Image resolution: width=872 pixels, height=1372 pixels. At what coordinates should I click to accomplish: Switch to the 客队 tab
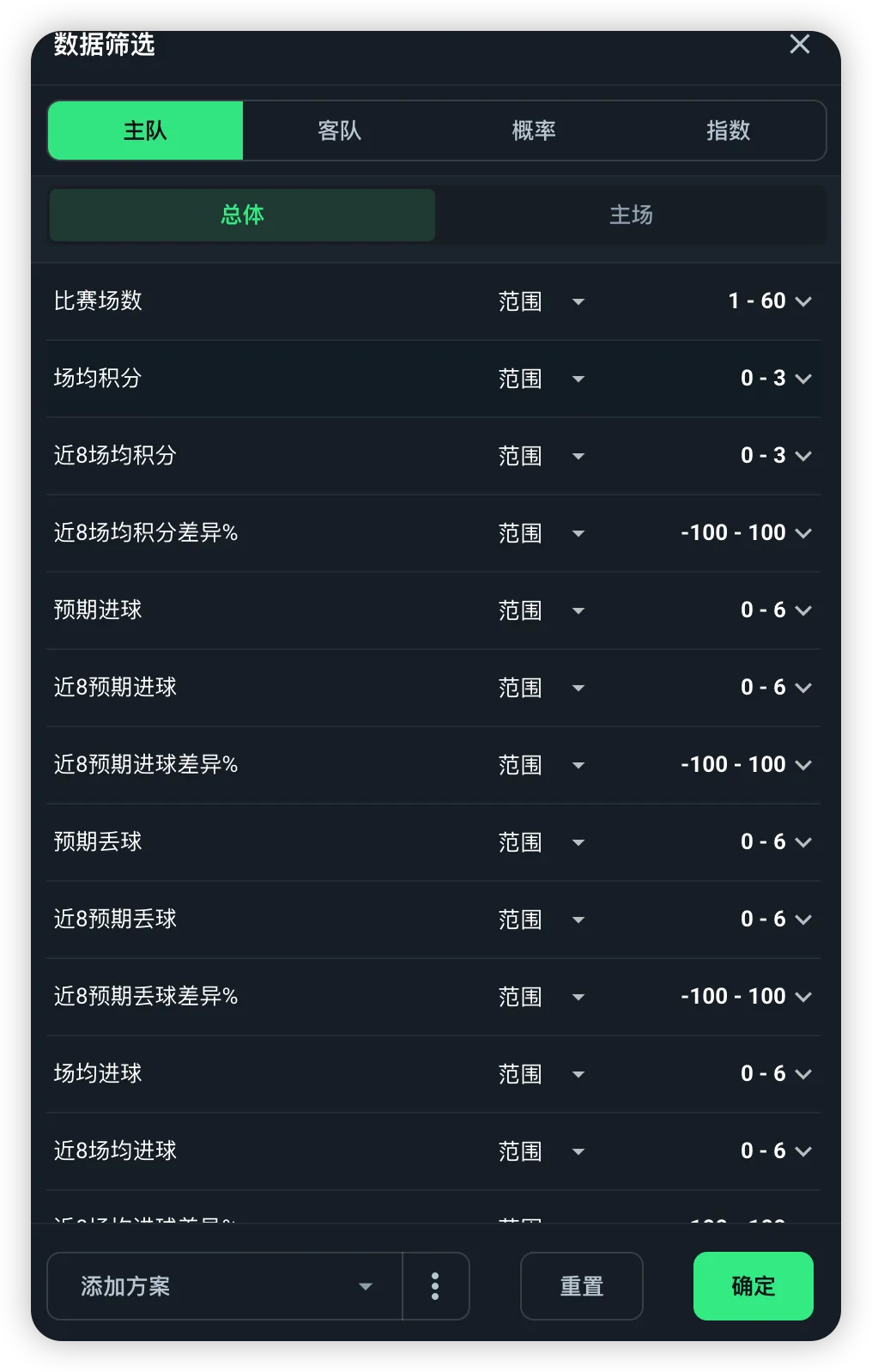[x=340, y=131]
